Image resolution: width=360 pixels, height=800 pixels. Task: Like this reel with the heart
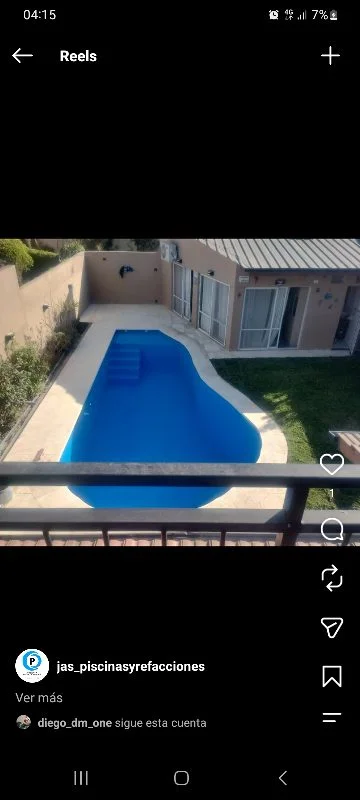pyautogui.click(x=332, y=464)
